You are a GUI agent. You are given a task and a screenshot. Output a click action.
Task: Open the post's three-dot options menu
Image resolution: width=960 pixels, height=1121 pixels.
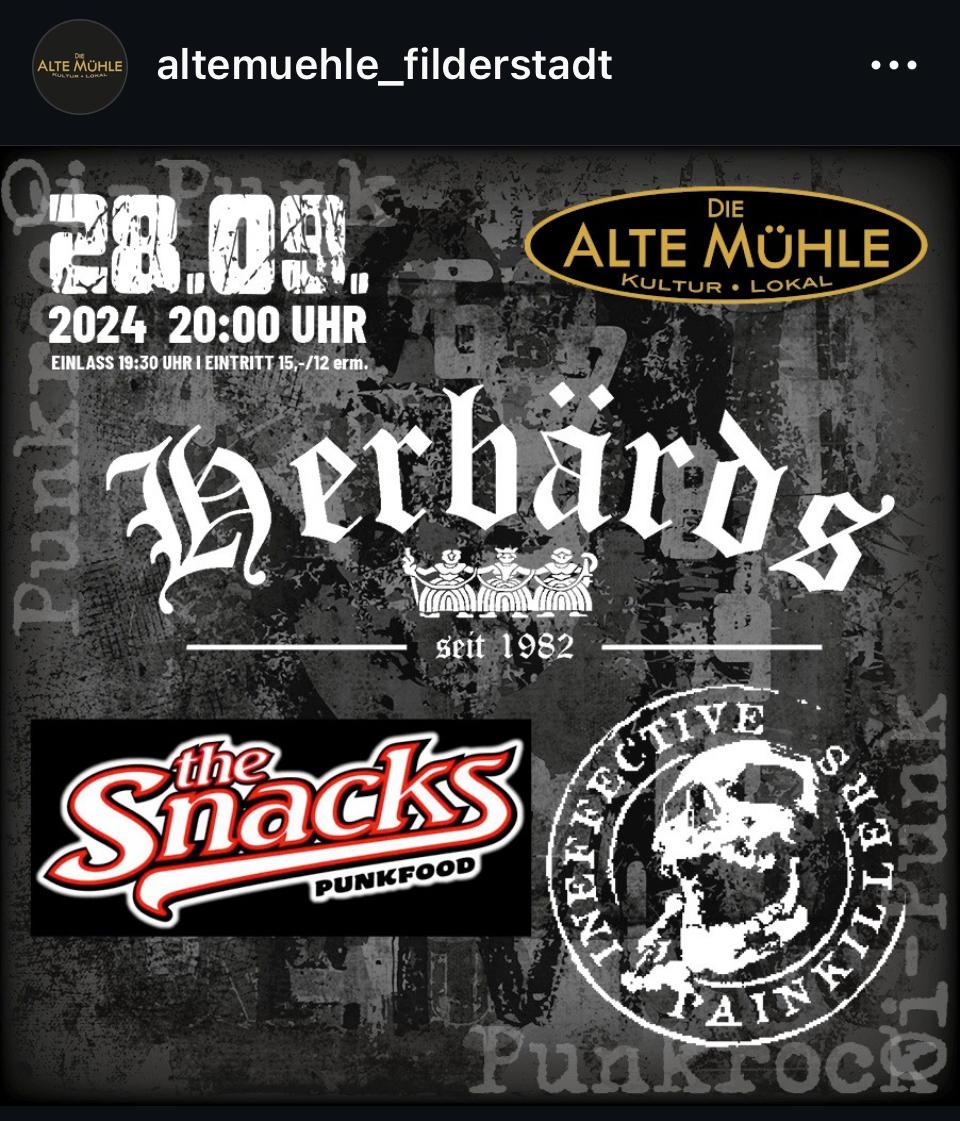click(x=893, y=66)
